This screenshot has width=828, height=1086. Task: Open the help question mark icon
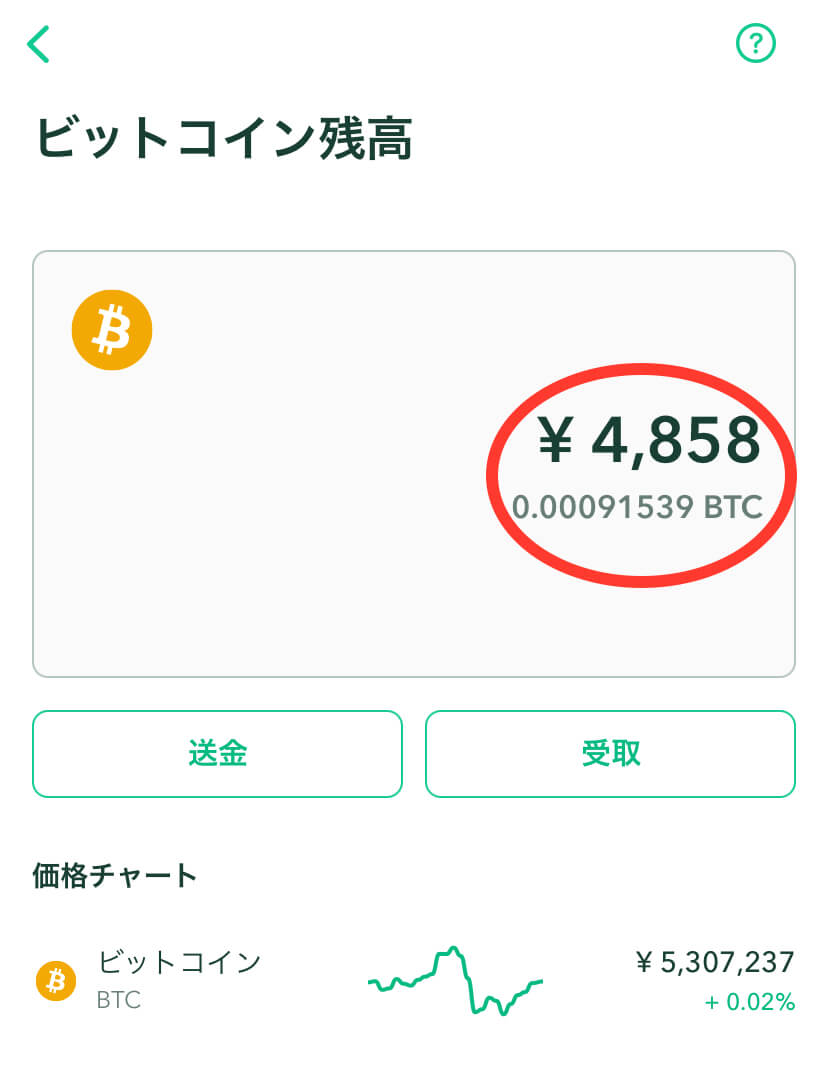pos(756,43)
